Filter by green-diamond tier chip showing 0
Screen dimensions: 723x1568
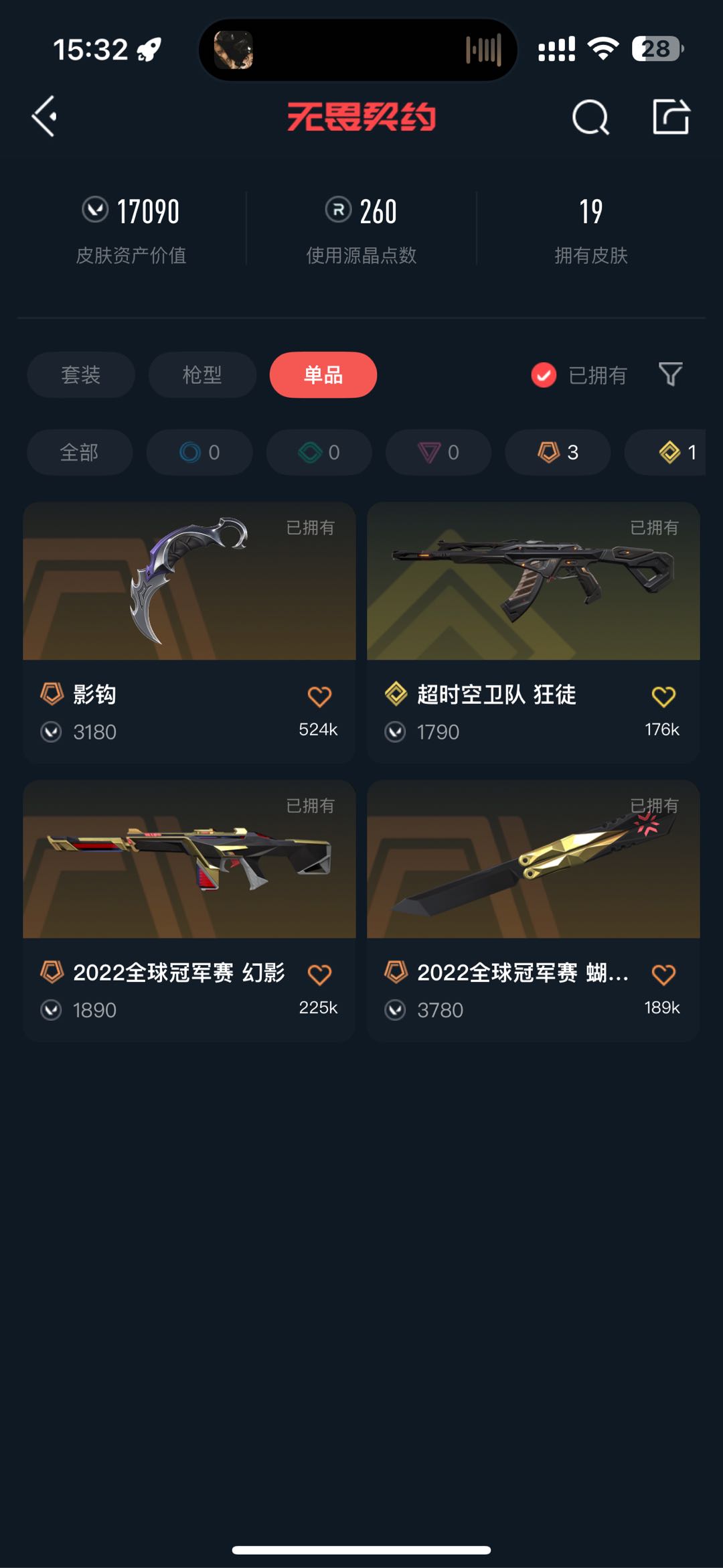pos(319,453)
